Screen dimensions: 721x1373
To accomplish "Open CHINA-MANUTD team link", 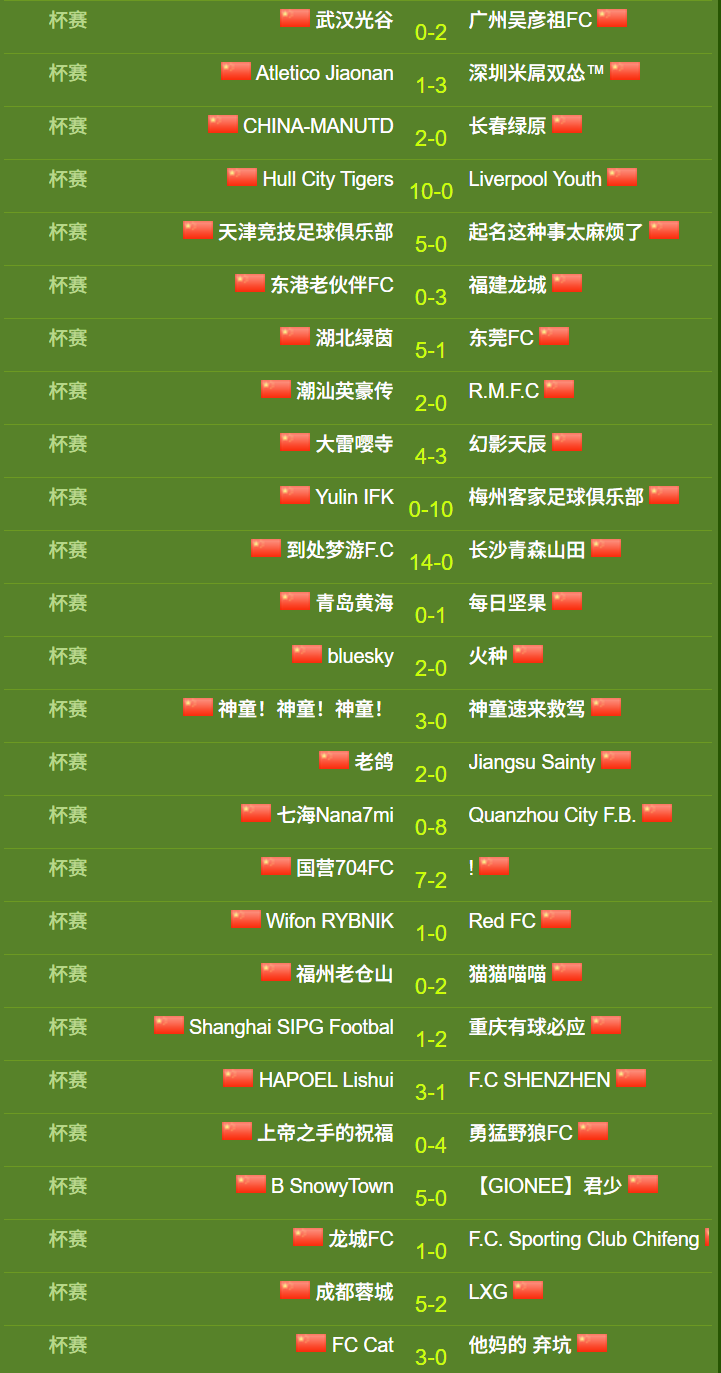I will (318, 126).
